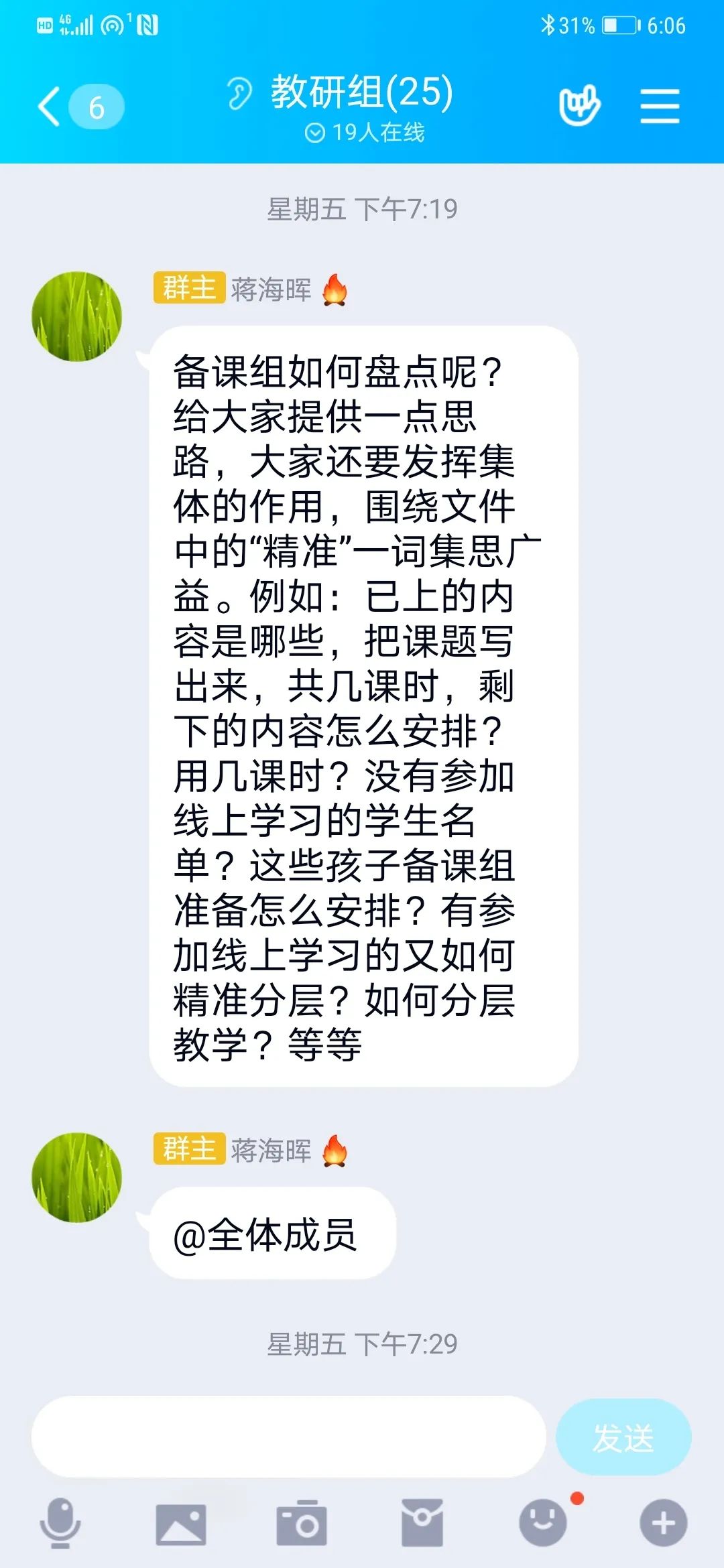724x1568 pixels.
Task: Open the camera to take a photo
Action: [302, 1523]
